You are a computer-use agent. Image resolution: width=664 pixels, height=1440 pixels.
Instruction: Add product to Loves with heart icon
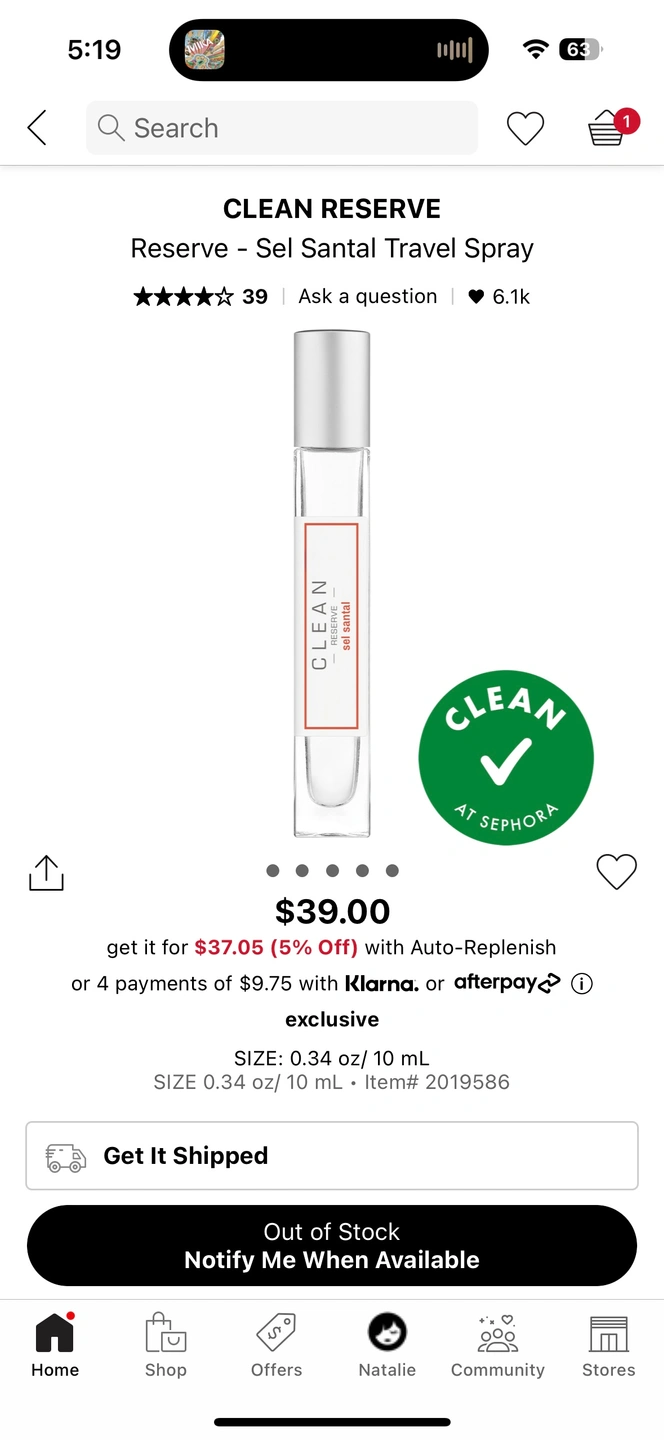(616, 872)
